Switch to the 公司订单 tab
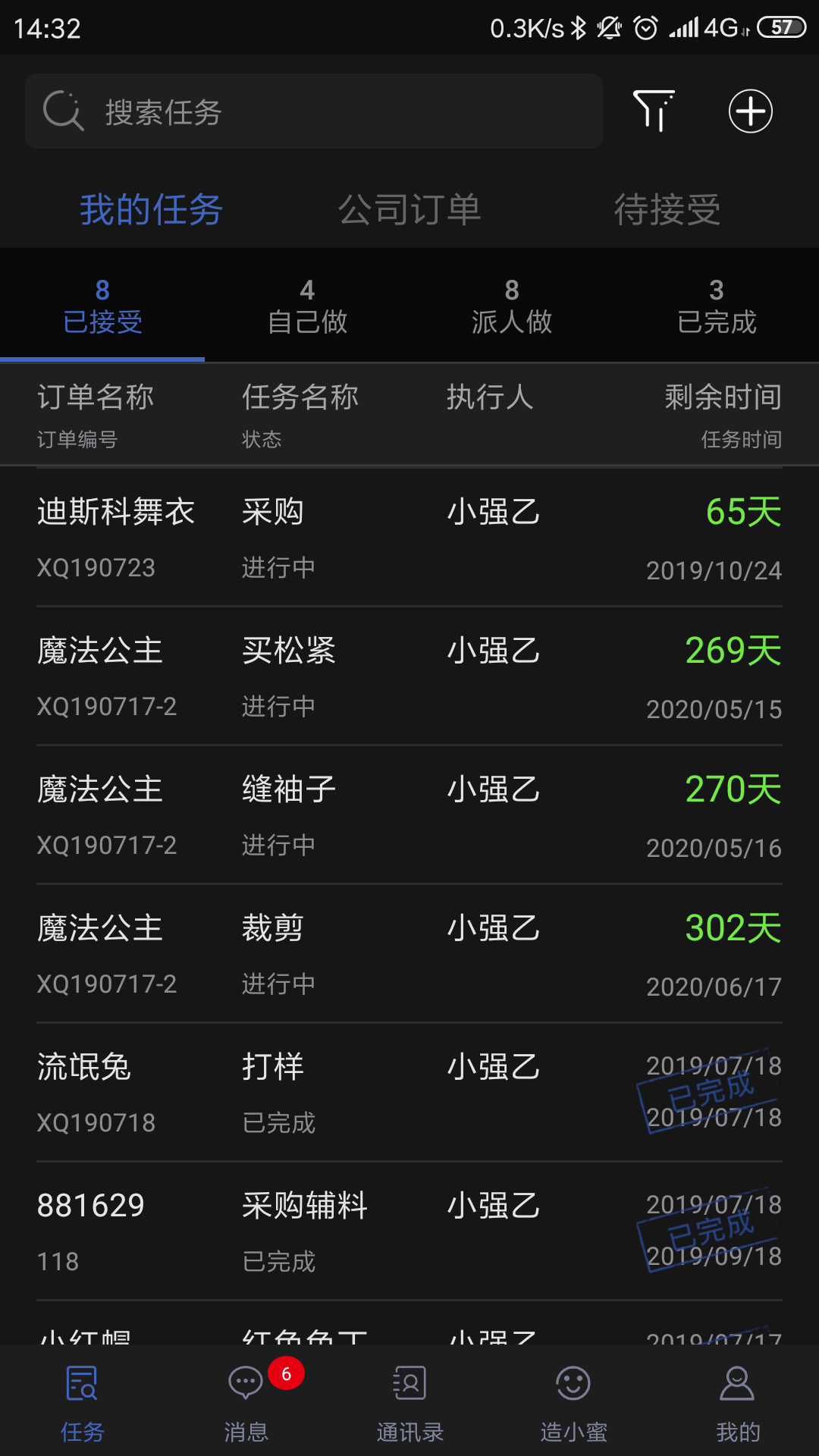The height and width of the screenshot is (1456, 819). [409, 209]
